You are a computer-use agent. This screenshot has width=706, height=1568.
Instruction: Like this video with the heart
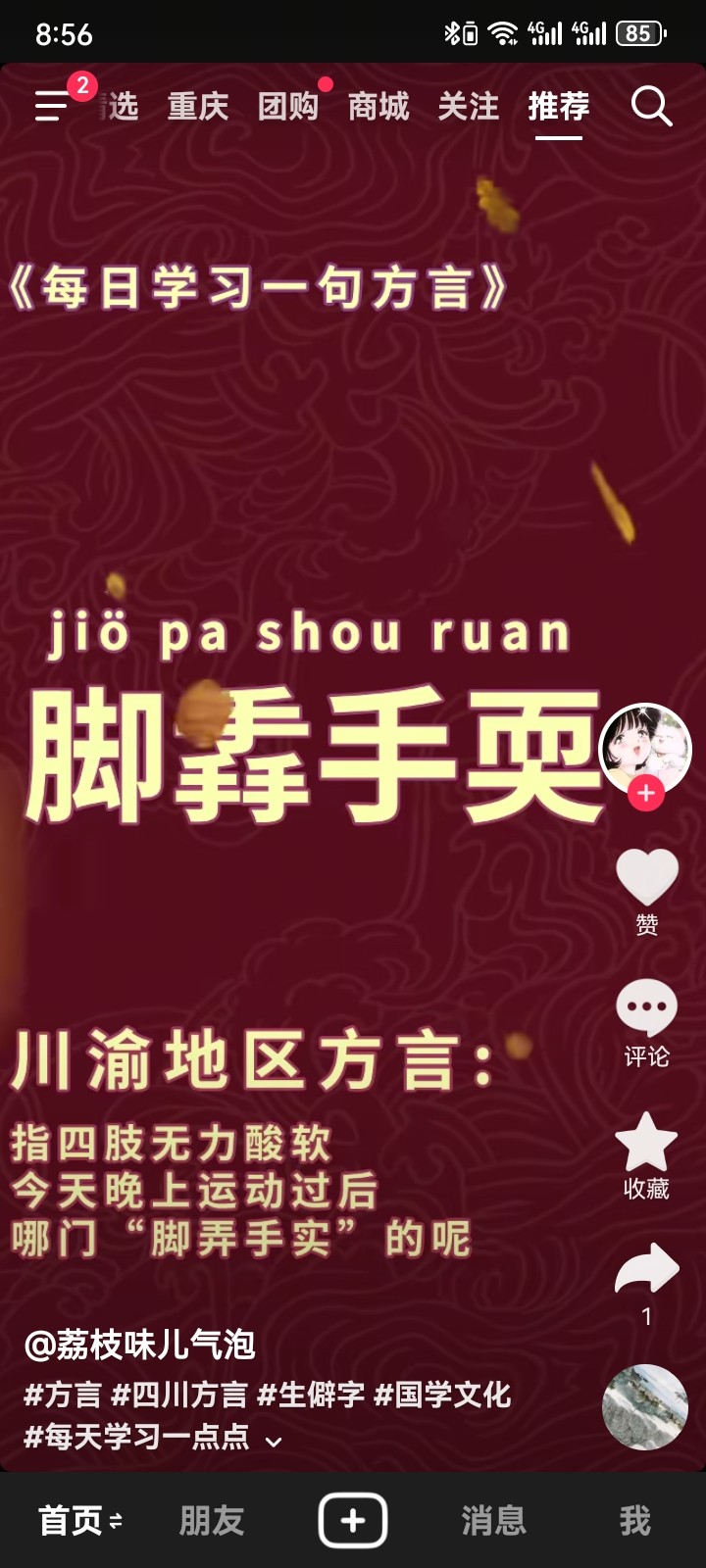click(646, 877)
